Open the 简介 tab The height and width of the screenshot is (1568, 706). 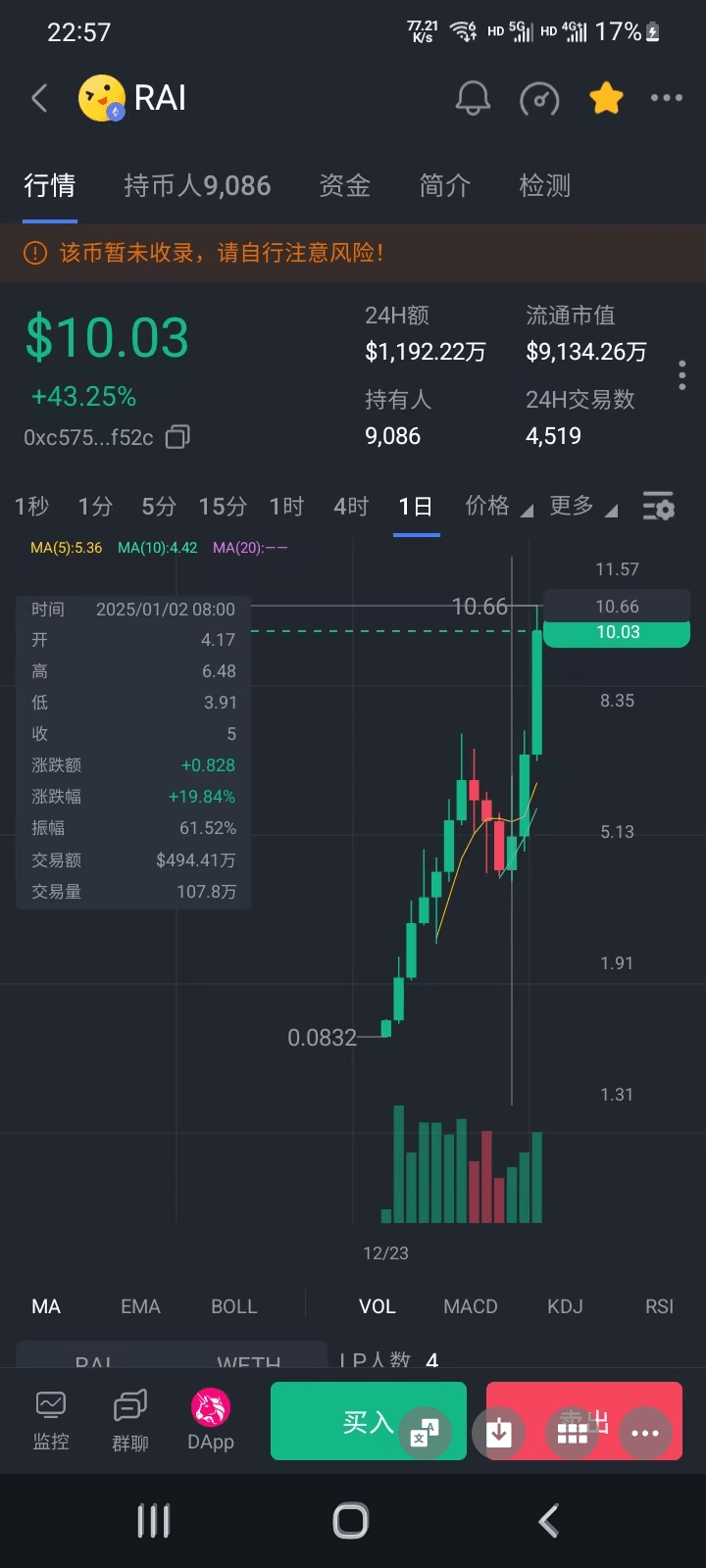[445, 186]
